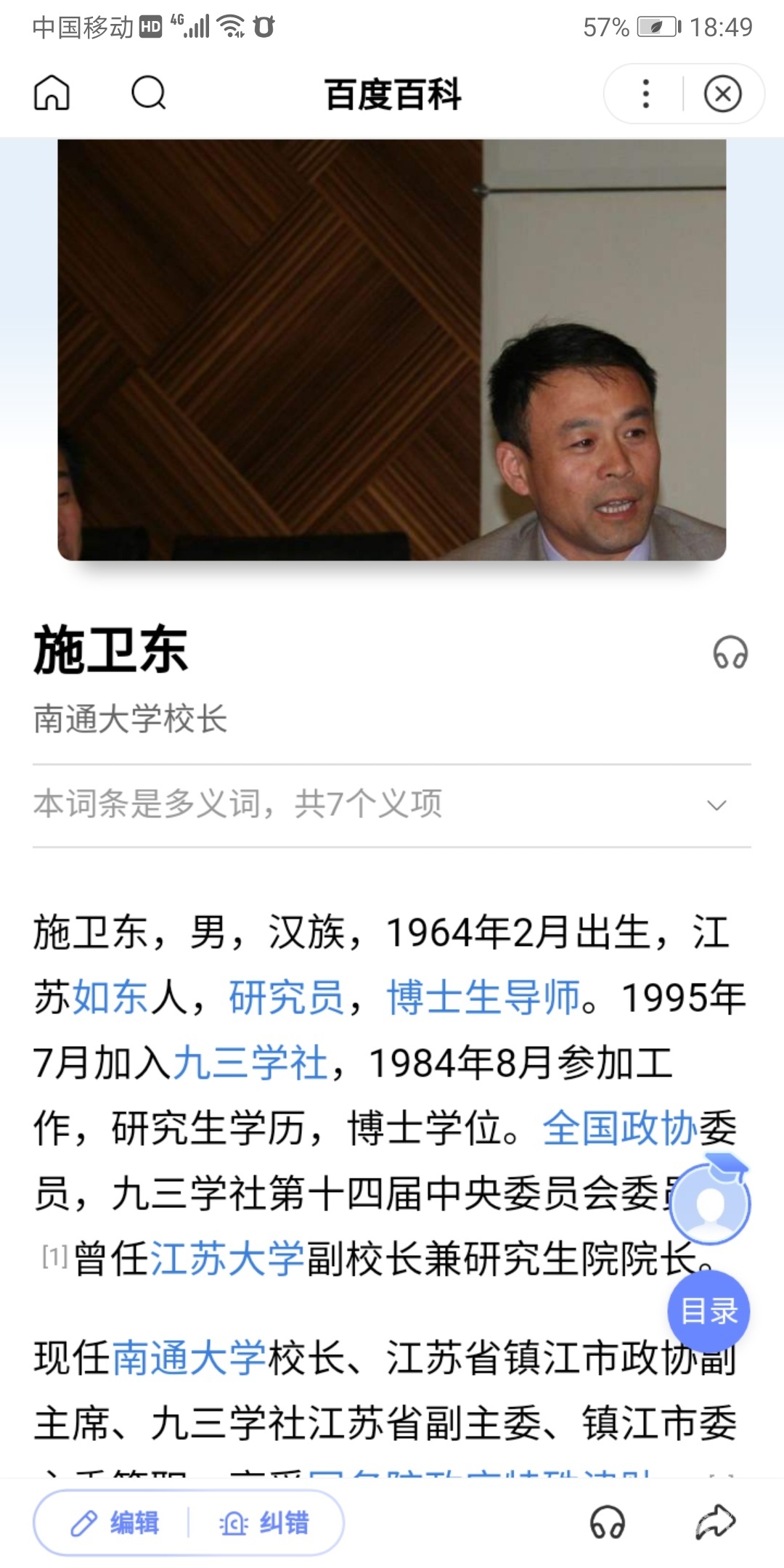Open the three-dot more options menu
Viewport: 784px width, 1568px height.
coord(645,94)
